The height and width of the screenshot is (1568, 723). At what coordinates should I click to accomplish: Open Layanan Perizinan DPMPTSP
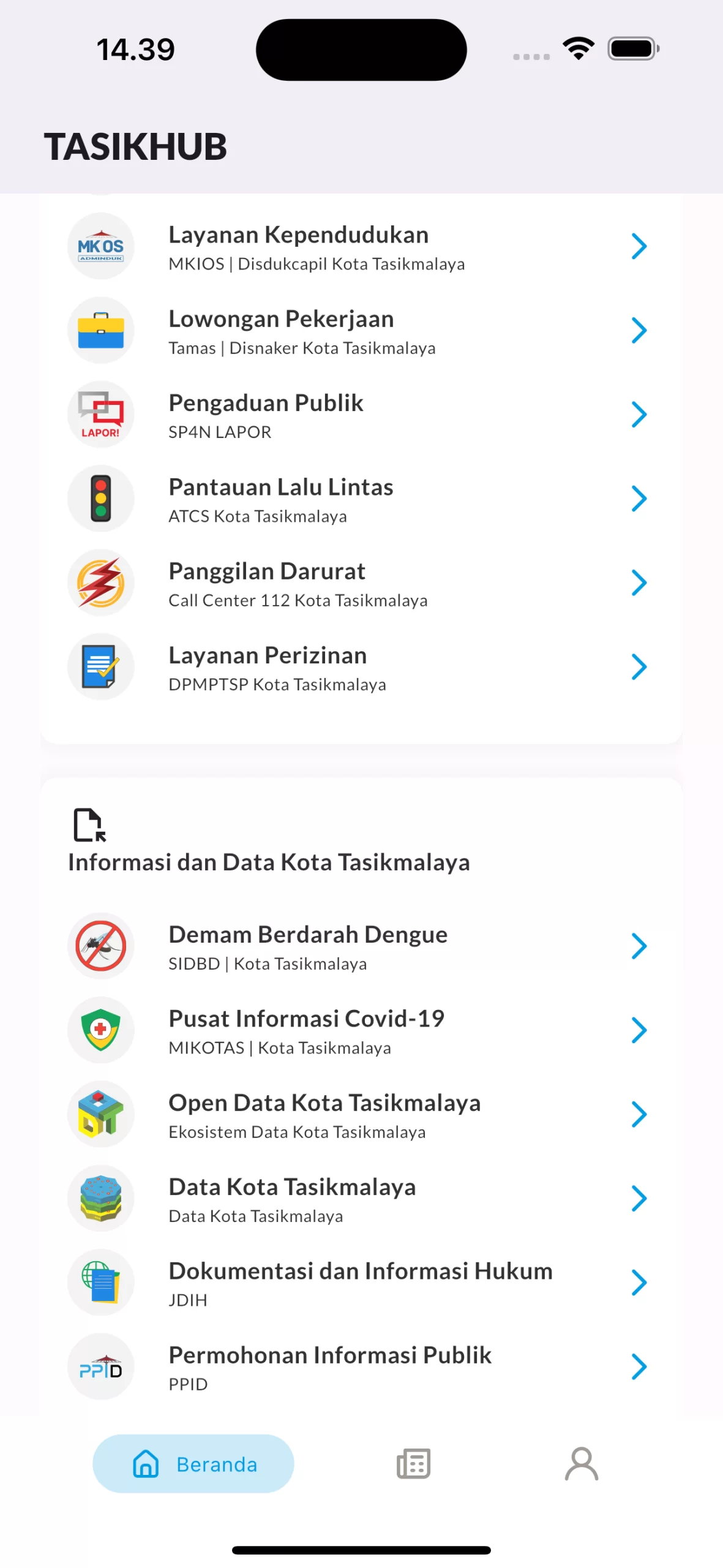pos(360,667)
